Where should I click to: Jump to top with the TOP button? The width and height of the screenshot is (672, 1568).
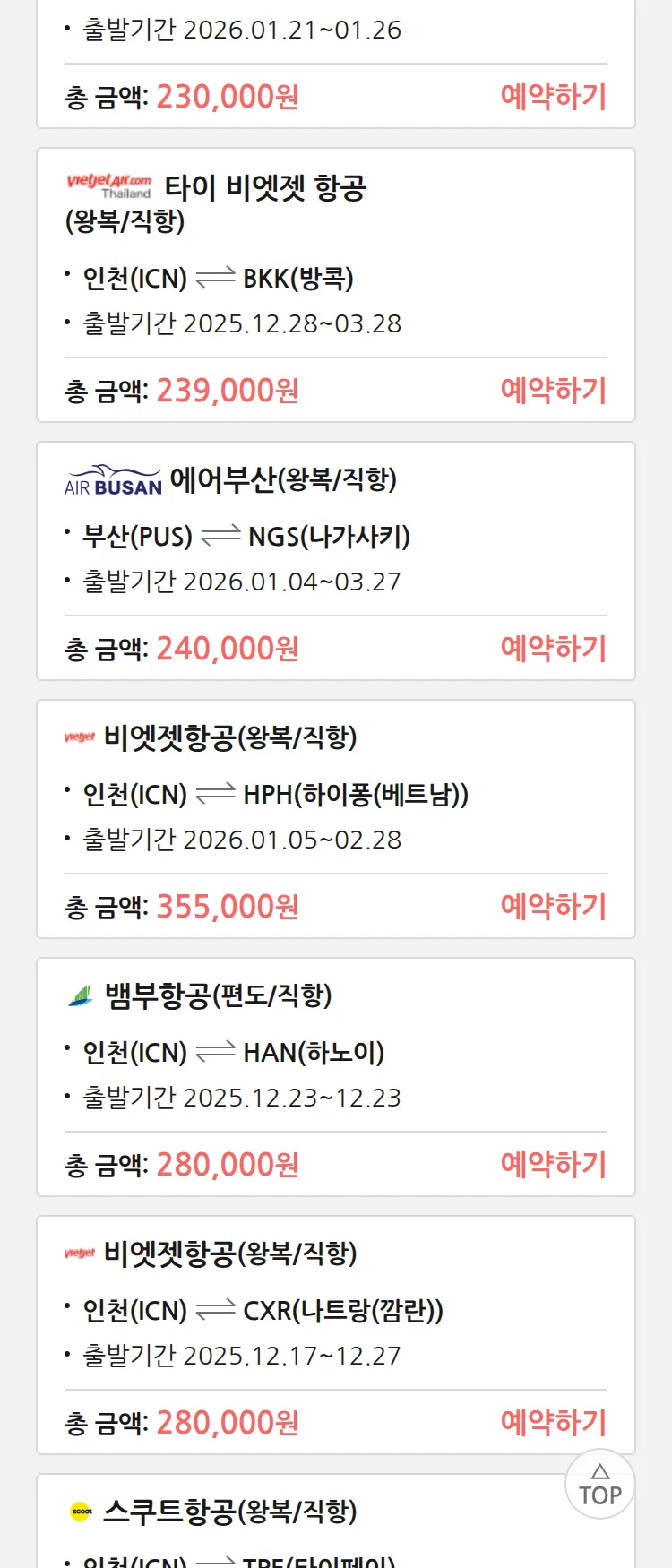[x=599, y=1484]
